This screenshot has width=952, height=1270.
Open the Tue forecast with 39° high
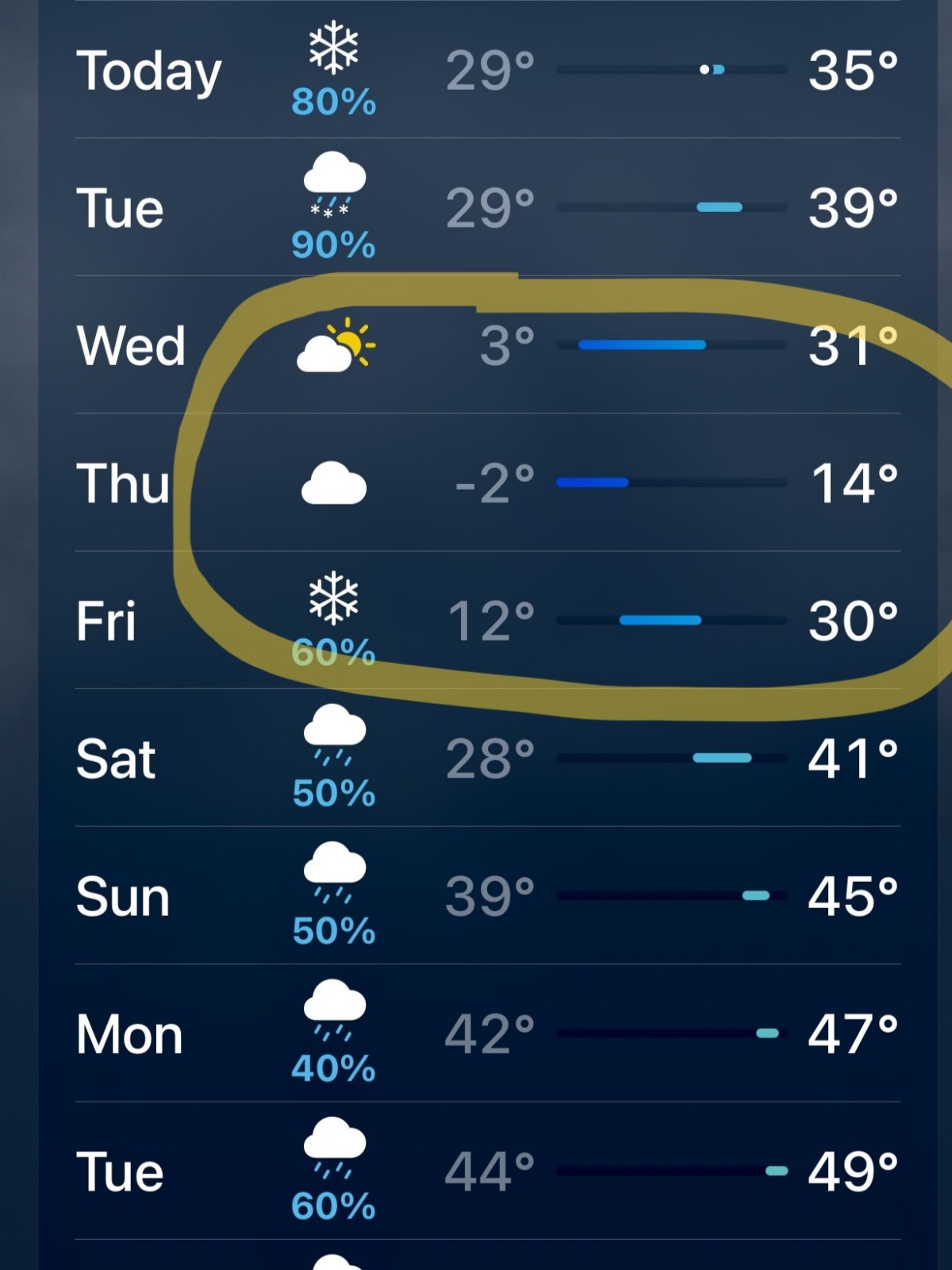tap(487, 208)
